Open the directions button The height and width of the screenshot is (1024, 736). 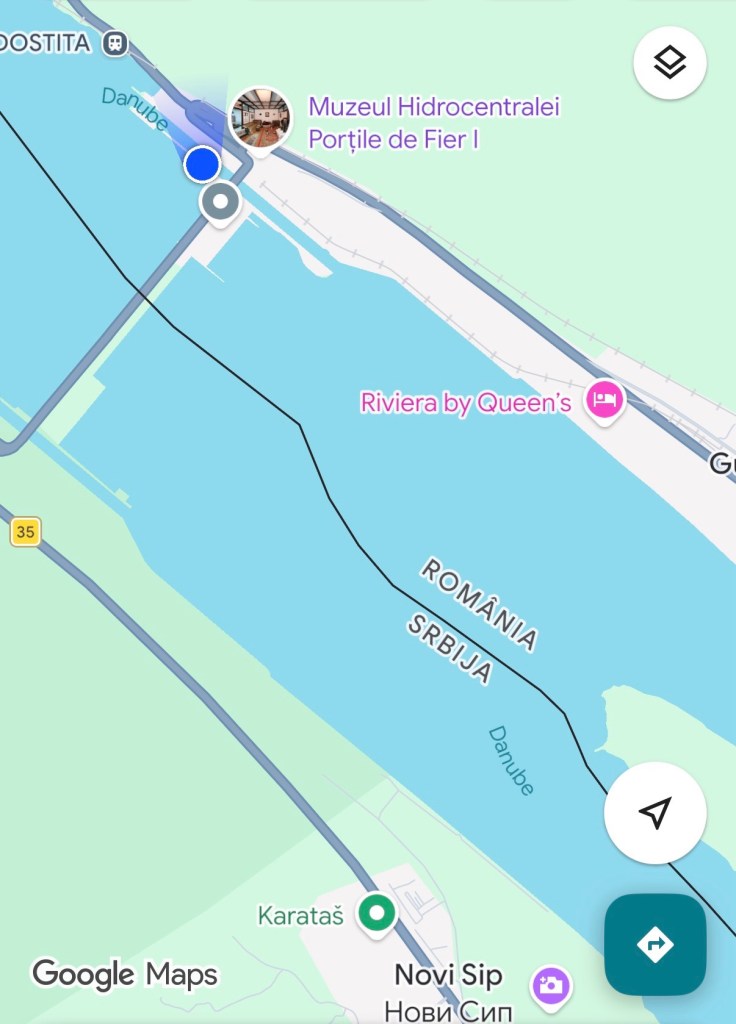(655, 944)
